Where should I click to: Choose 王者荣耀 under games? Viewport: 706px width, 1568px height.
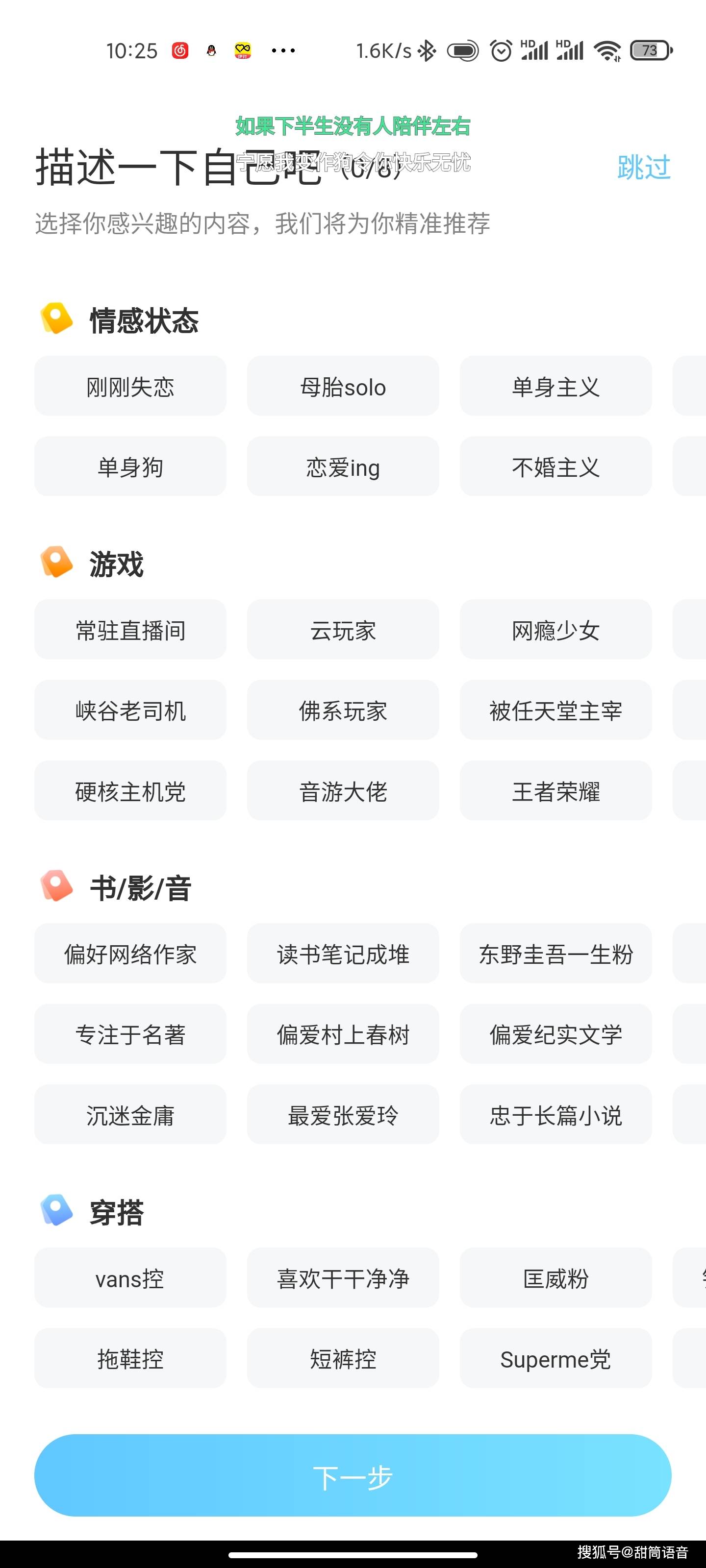point(555,791)
